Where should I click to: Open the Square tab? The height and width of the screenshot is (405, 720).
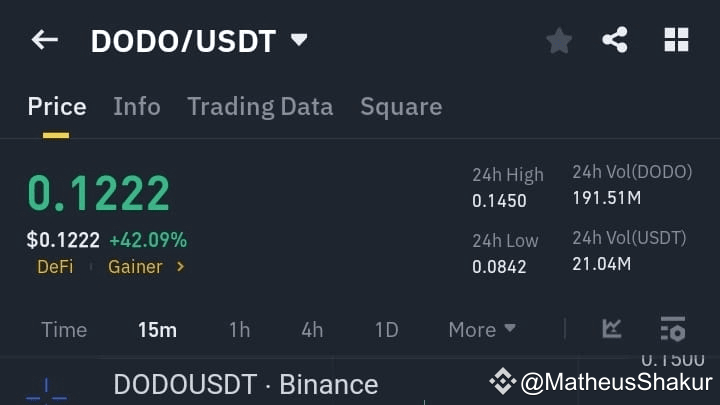coord(401,107)
